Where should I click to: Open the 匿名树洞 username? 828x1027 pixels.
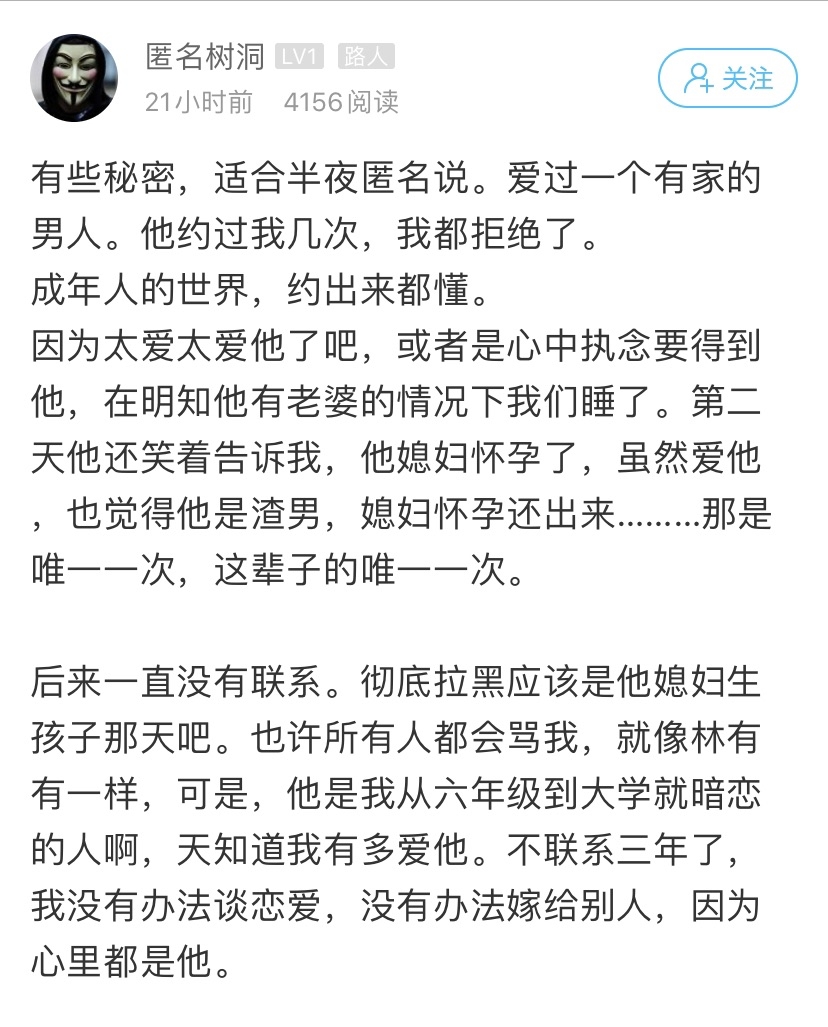pyautogui.click(x=204, y=56)
